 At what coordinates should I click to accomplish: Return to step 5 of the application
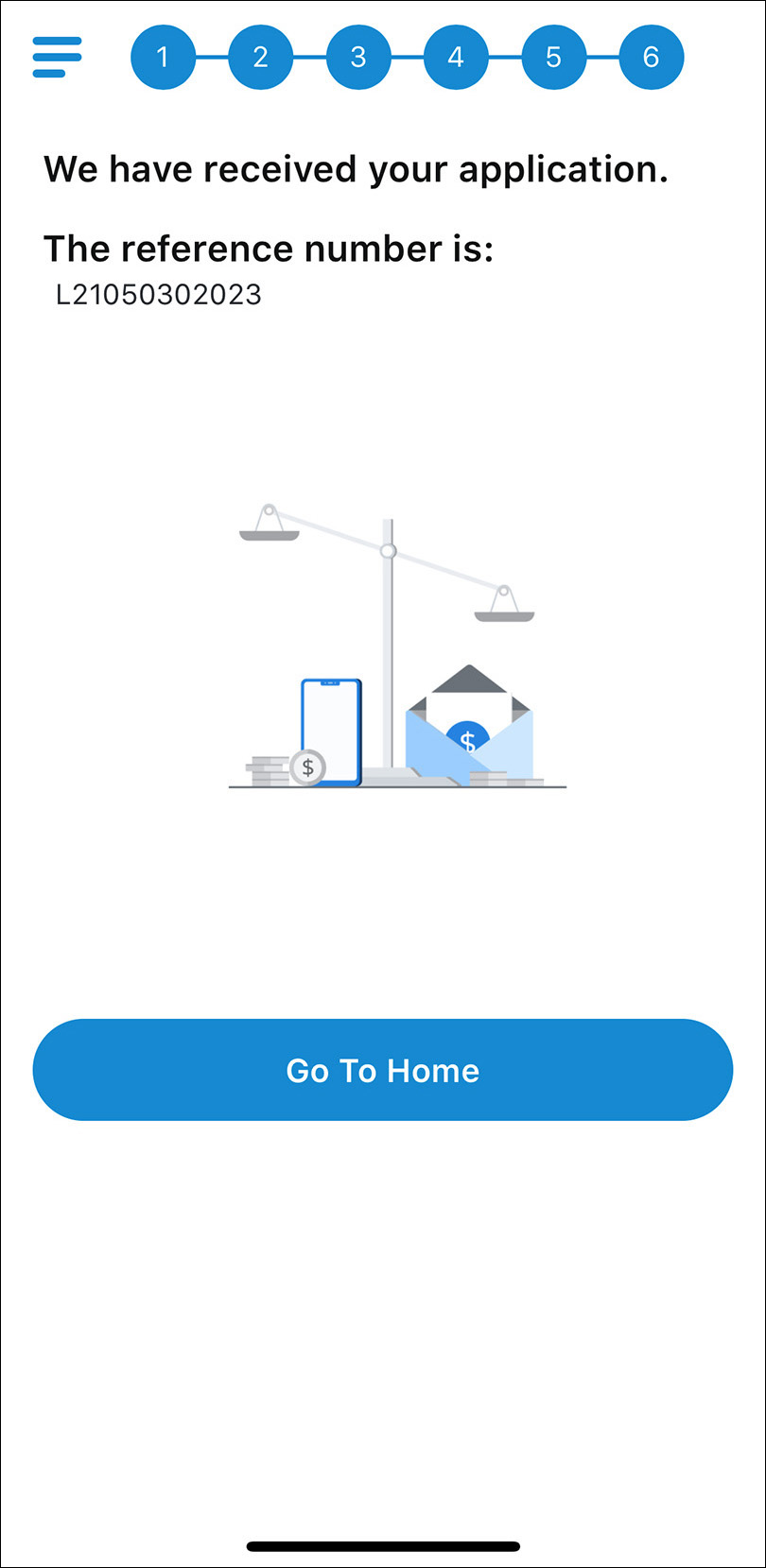point(553,58)
